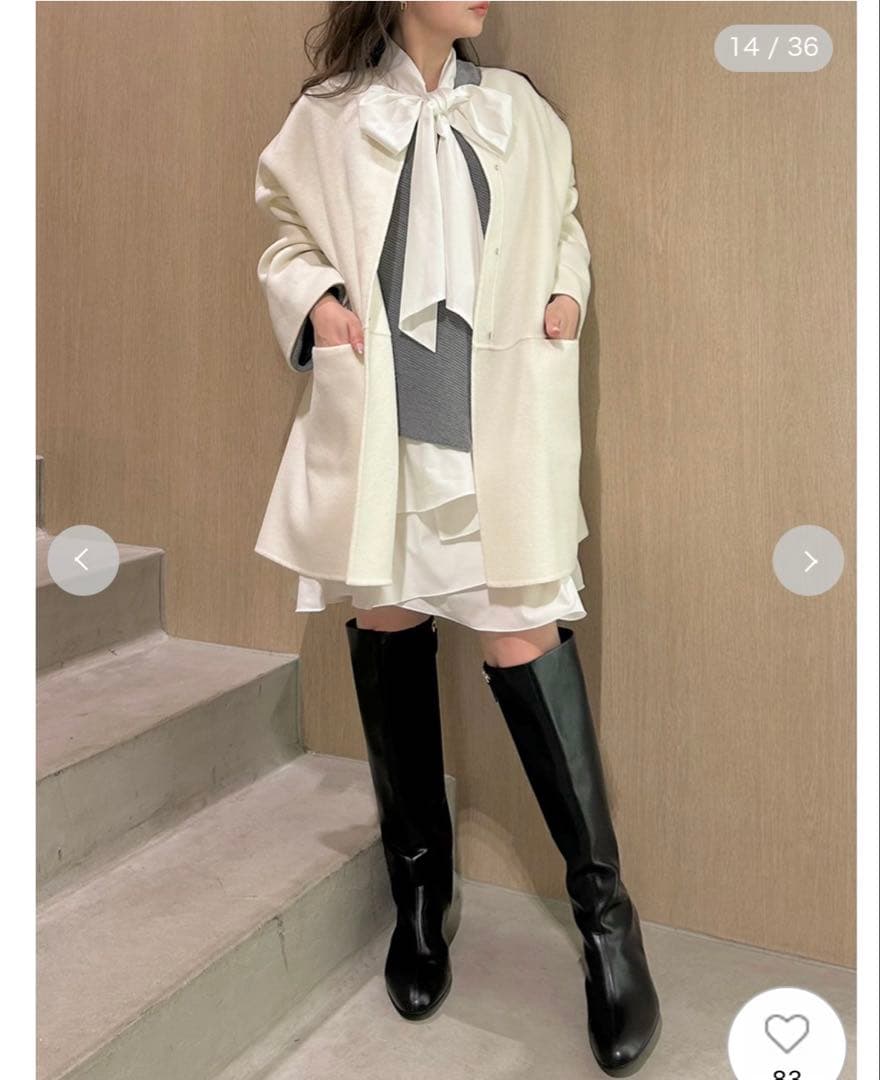Viewport: 880px width, 1080px height.
Task: Go to the previous product photo
Action: point(83,561)
